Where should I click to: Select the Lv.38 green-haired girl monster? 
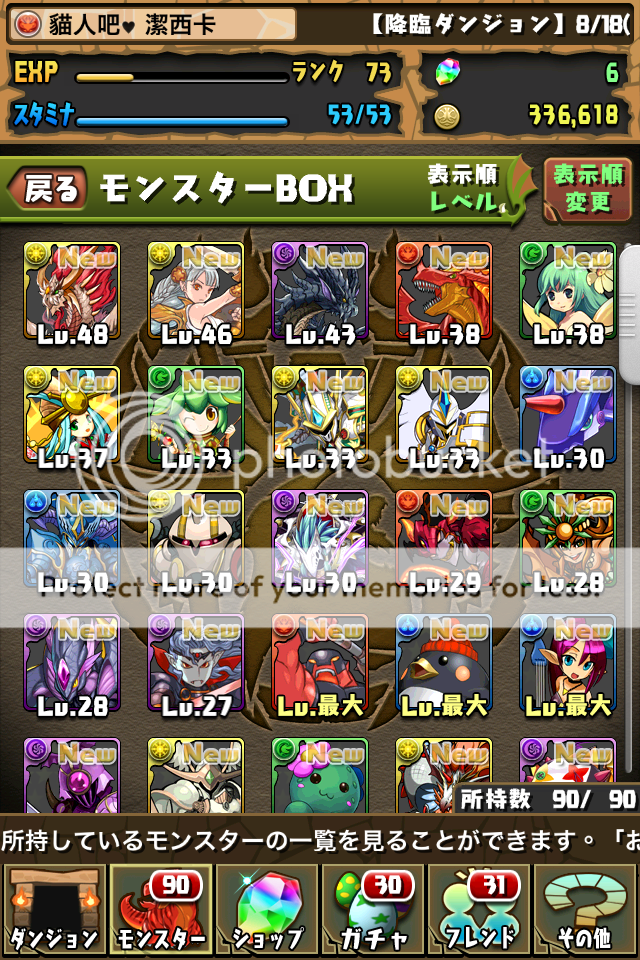point(567,292)
